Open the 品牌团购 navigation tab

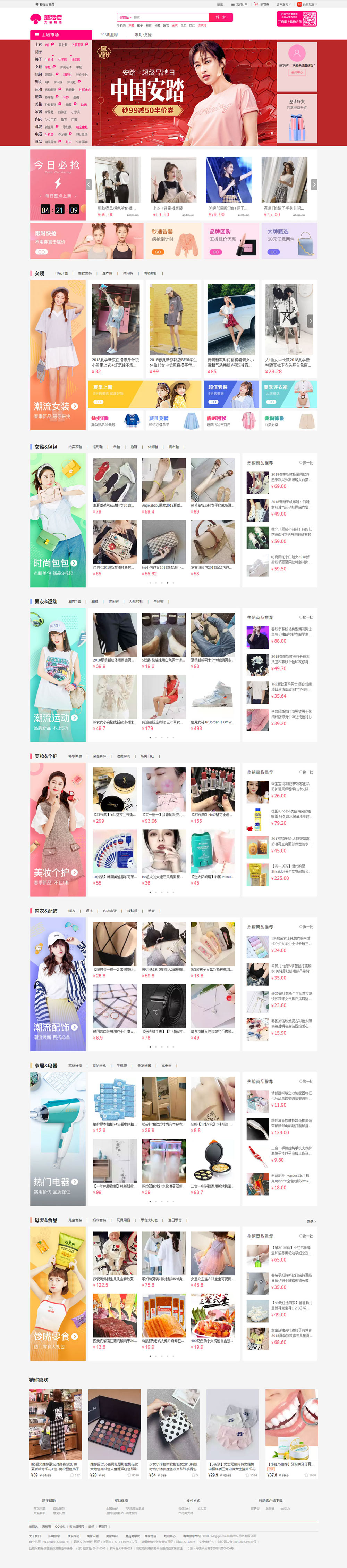tap(109, 35)
